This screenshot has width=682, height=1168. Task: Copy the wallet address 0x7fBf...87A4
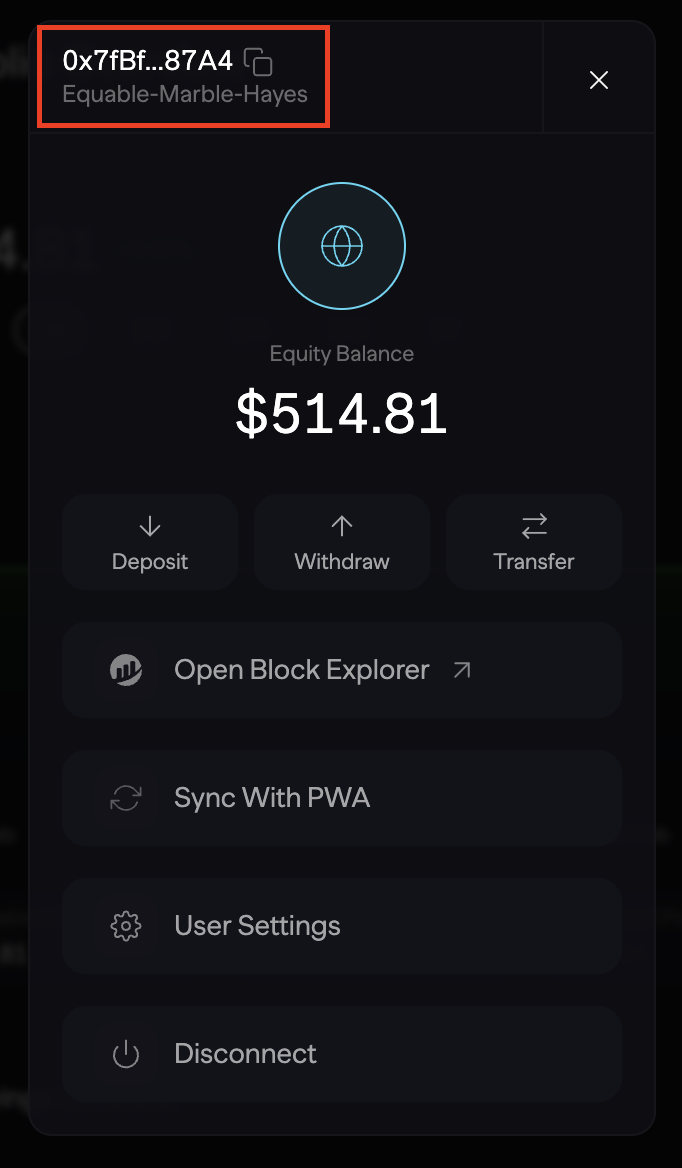(258, 62)
